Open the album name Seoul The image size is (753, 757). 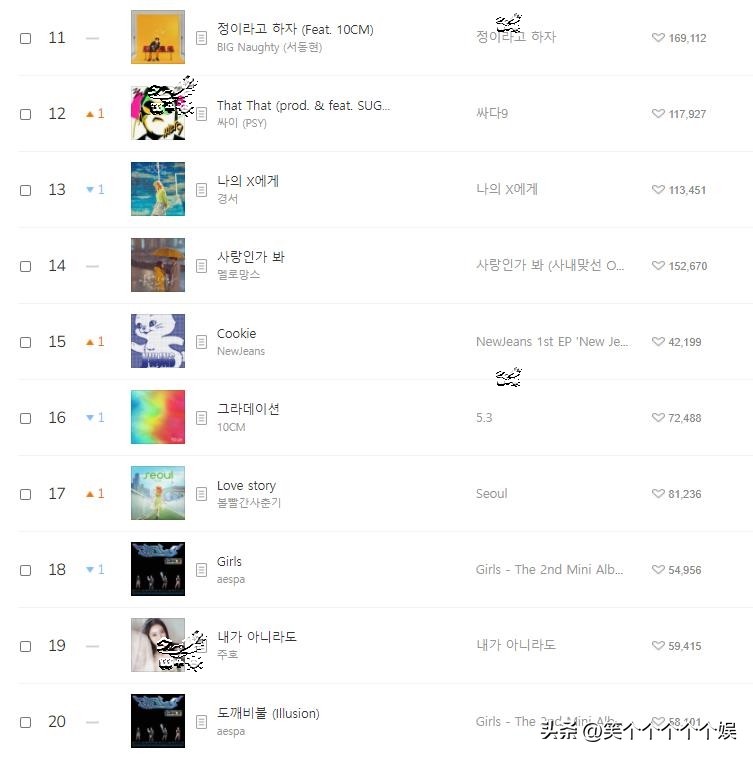click(x=491, y=493)
